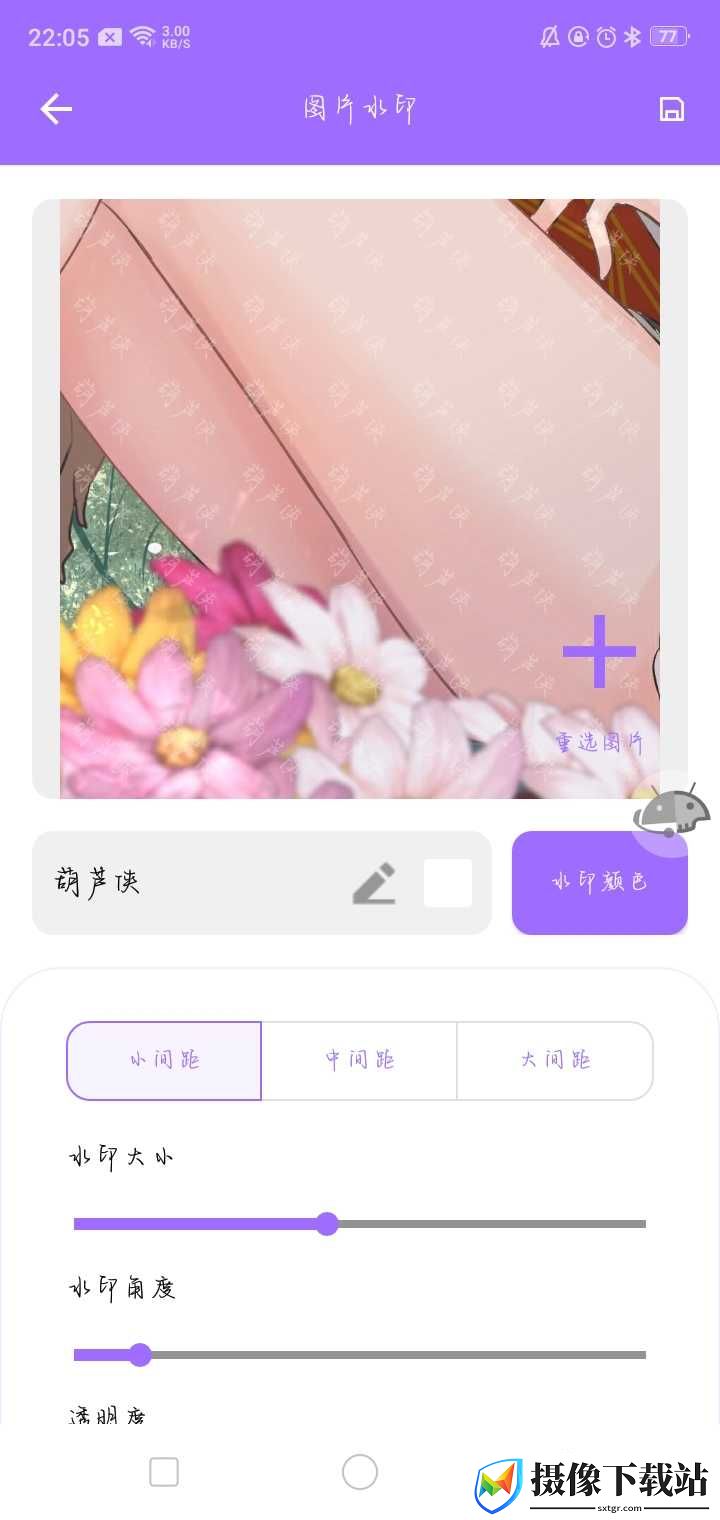Tap the plus to 重选图片
The width and height of the screenshot is (720, 1520).
click(600, 652)
